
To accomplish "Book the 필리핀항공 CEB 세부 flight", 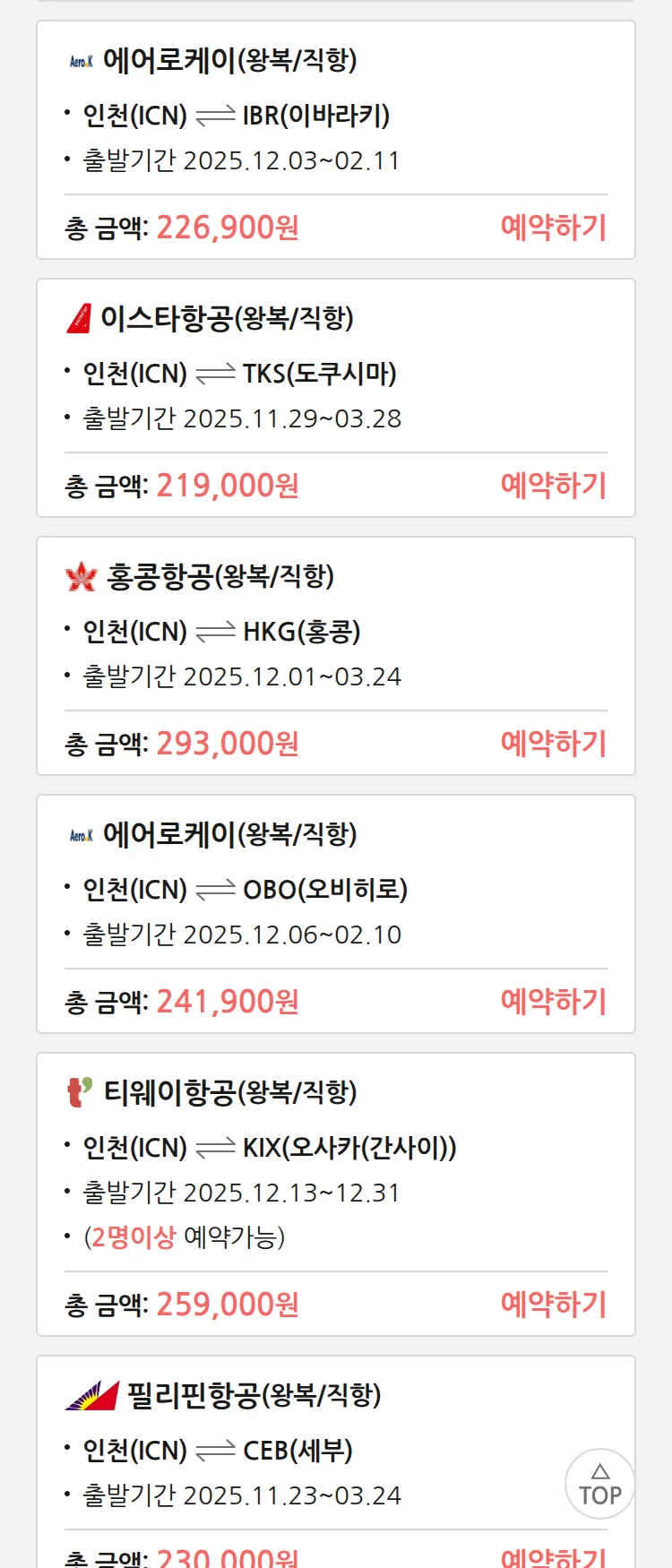I will tap(553, 1557).
